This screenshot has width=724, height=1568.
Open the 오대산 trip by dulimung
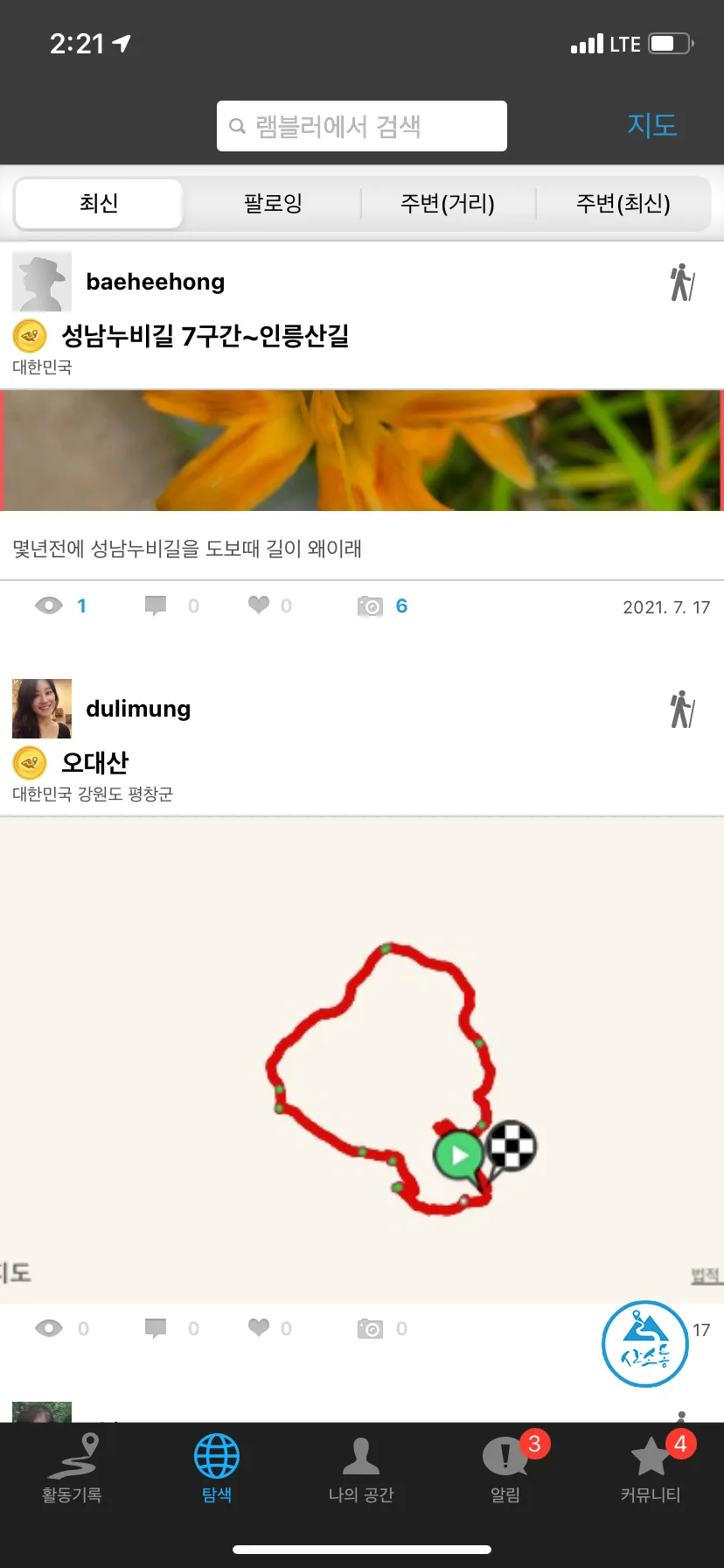tap(94, 762)
